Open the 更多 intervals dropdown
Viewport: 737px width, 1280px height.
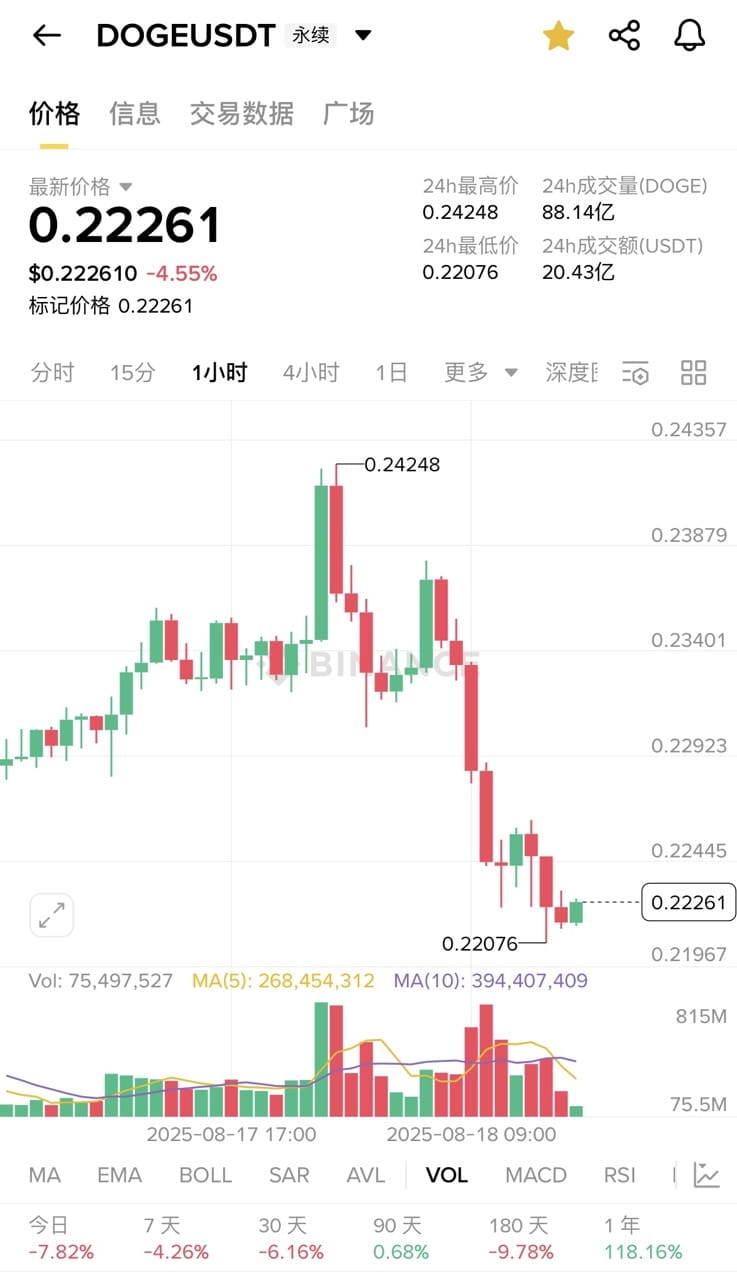pos(480,373)
